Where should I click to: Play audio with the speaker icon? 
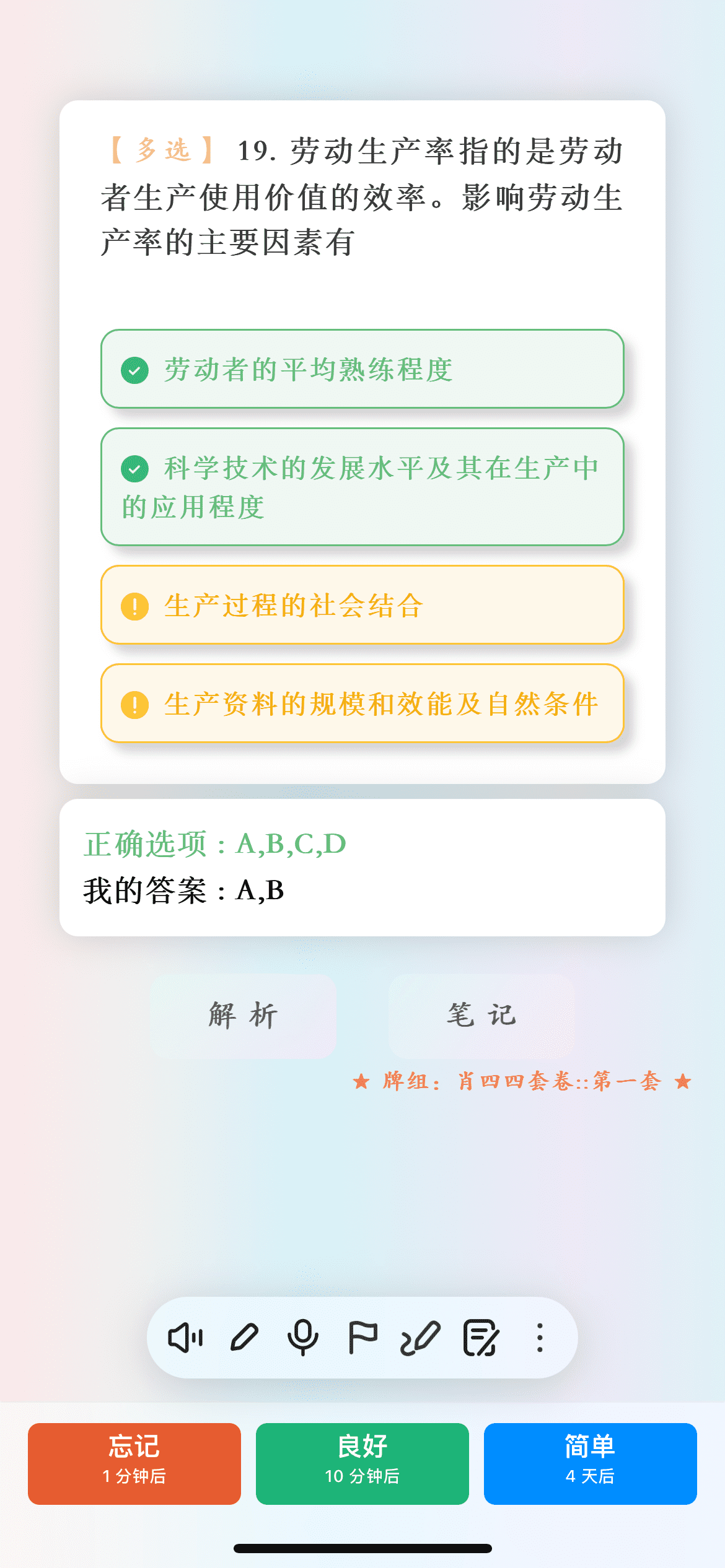point(185,1338)
